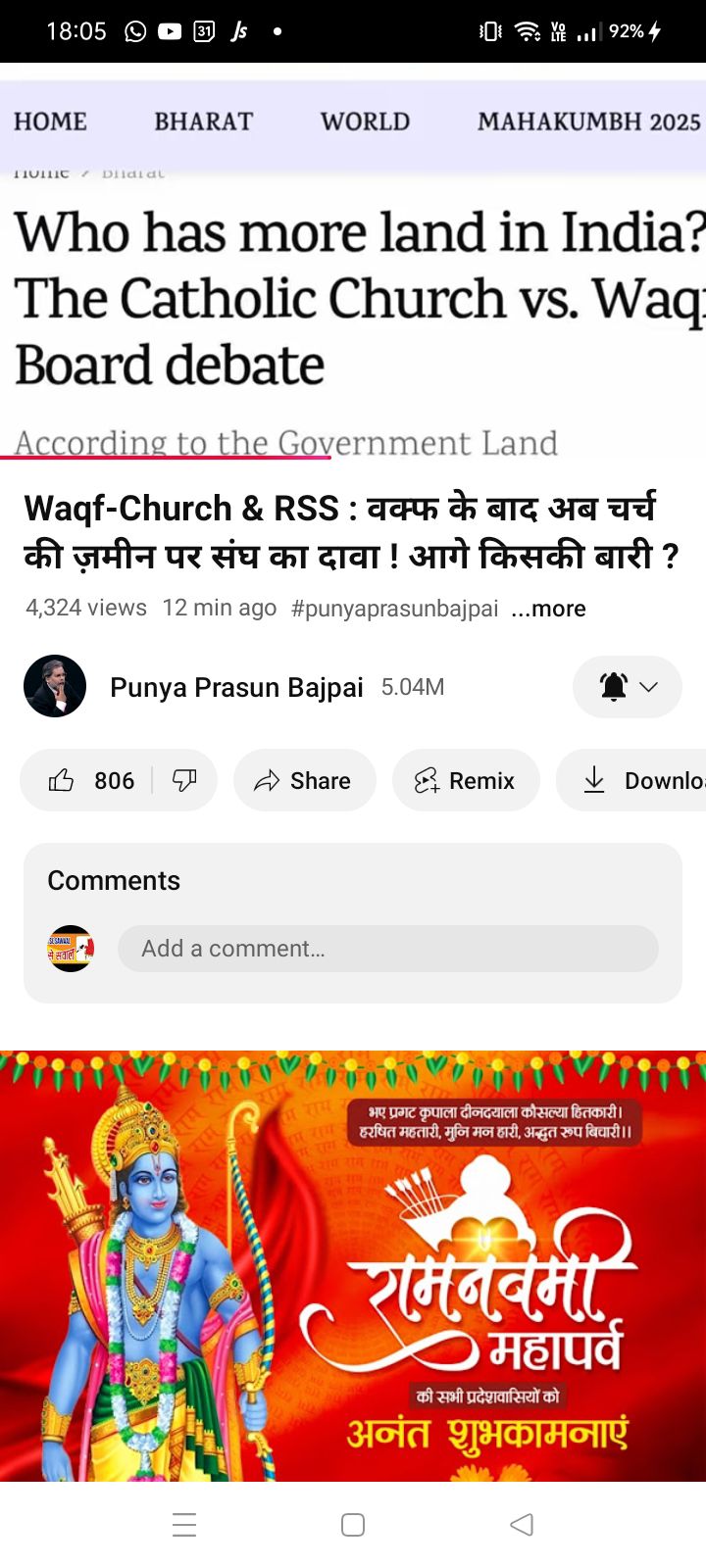Share this video
Viewport: 706px width, 1568px height.
[x=304, y=780]
